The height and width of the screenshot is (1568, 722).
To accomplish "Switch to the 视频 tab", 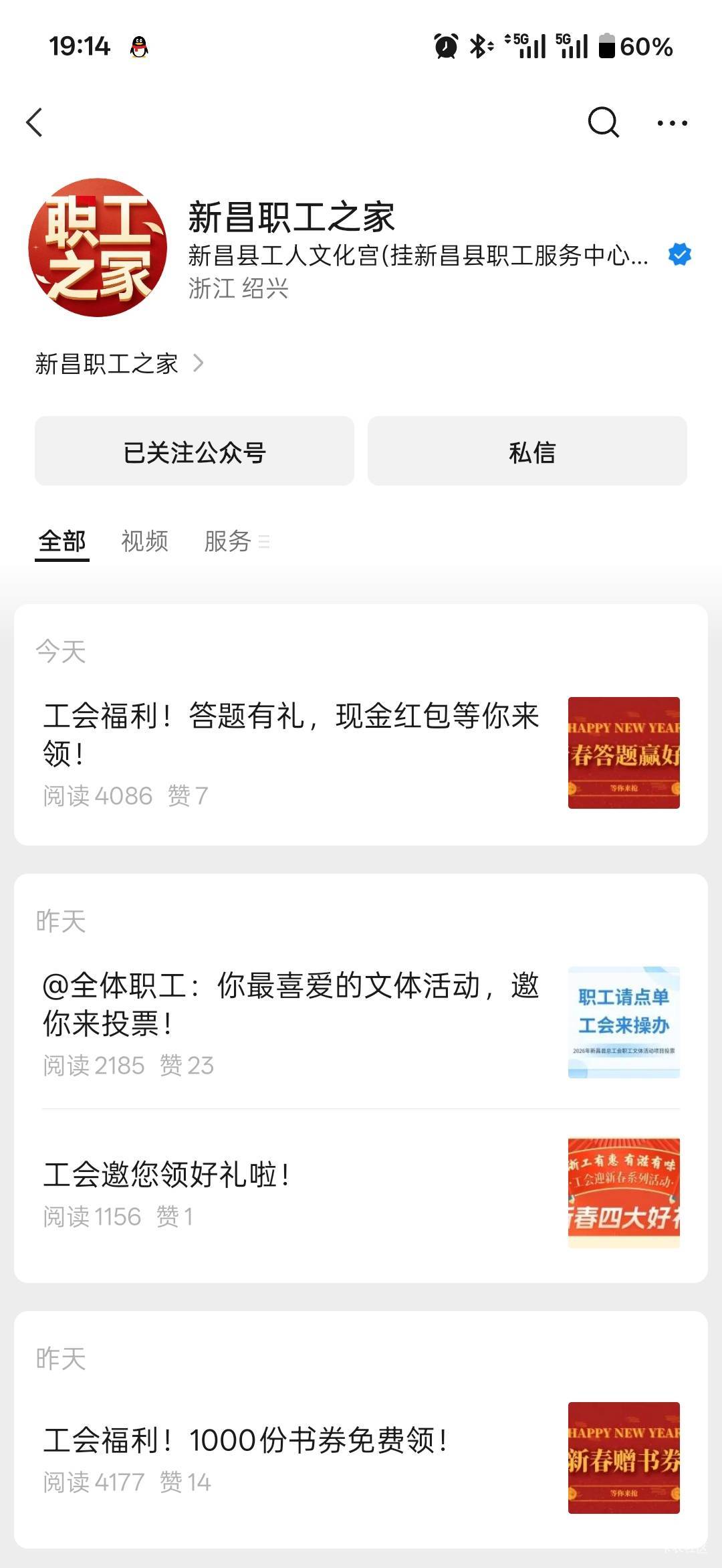I will click(144, 541).
